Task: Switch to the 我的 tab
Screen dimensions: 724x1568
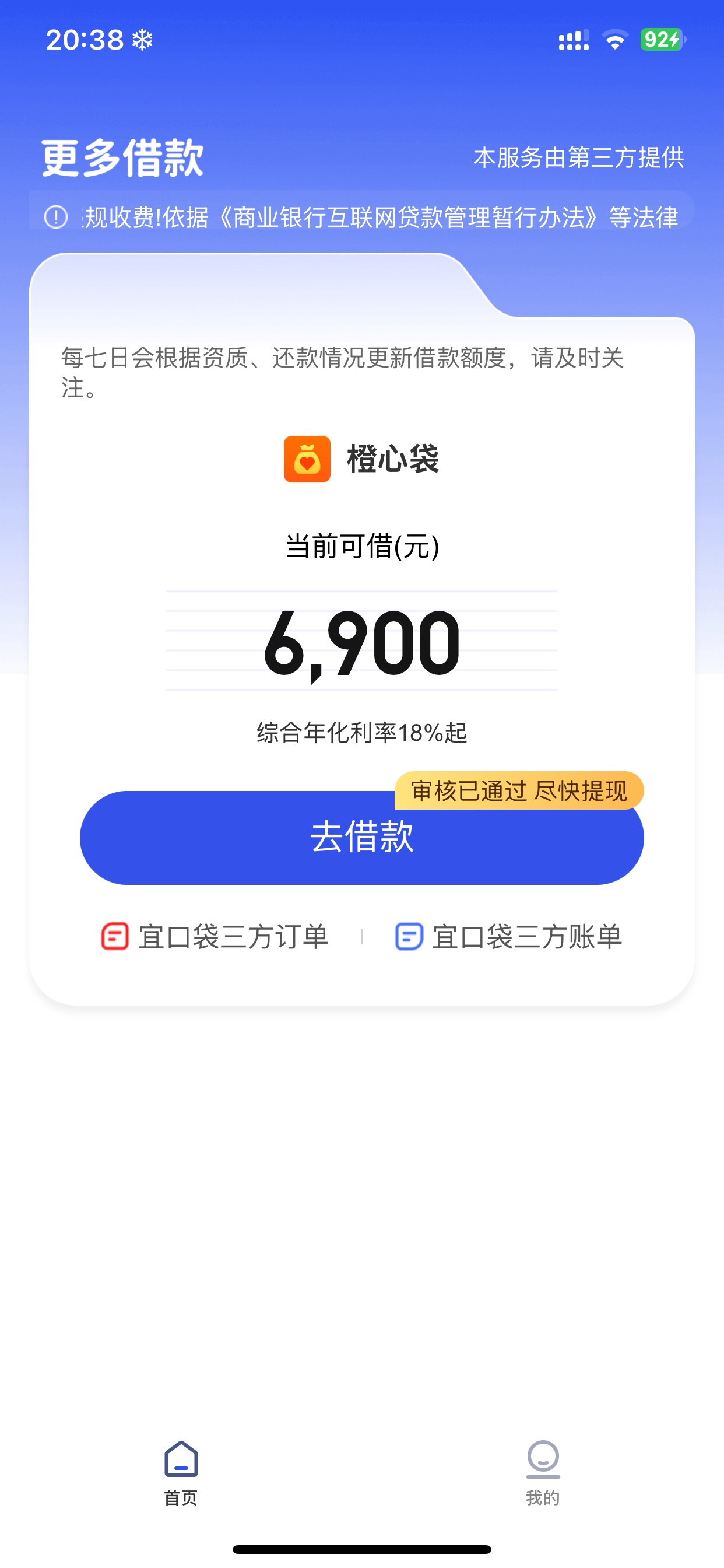Action: pyautogui.click(x=542, y=1473)
